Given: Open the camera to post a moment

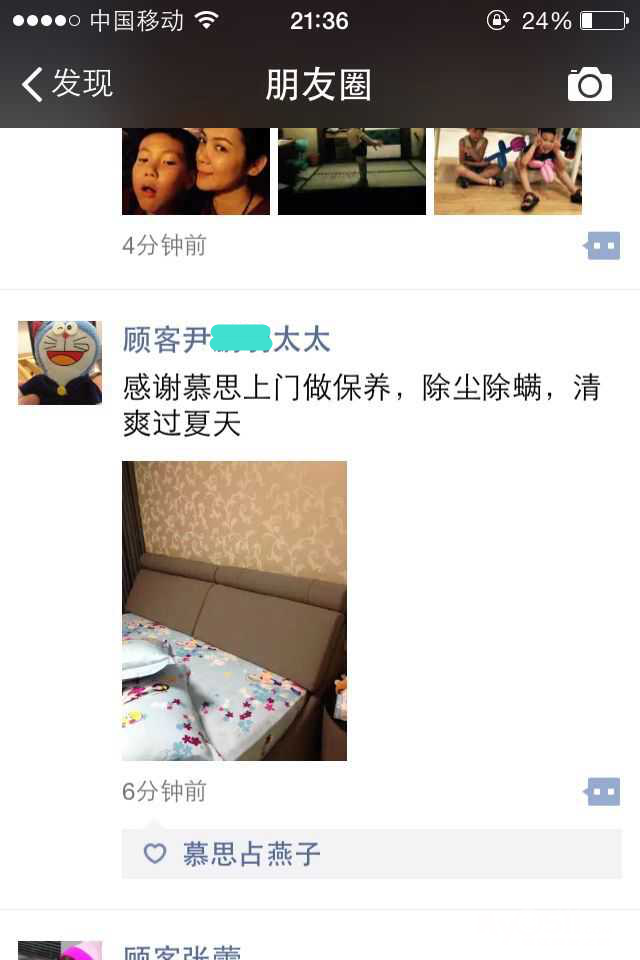Looking at the screenshot, I should click(x=590, y=85).
